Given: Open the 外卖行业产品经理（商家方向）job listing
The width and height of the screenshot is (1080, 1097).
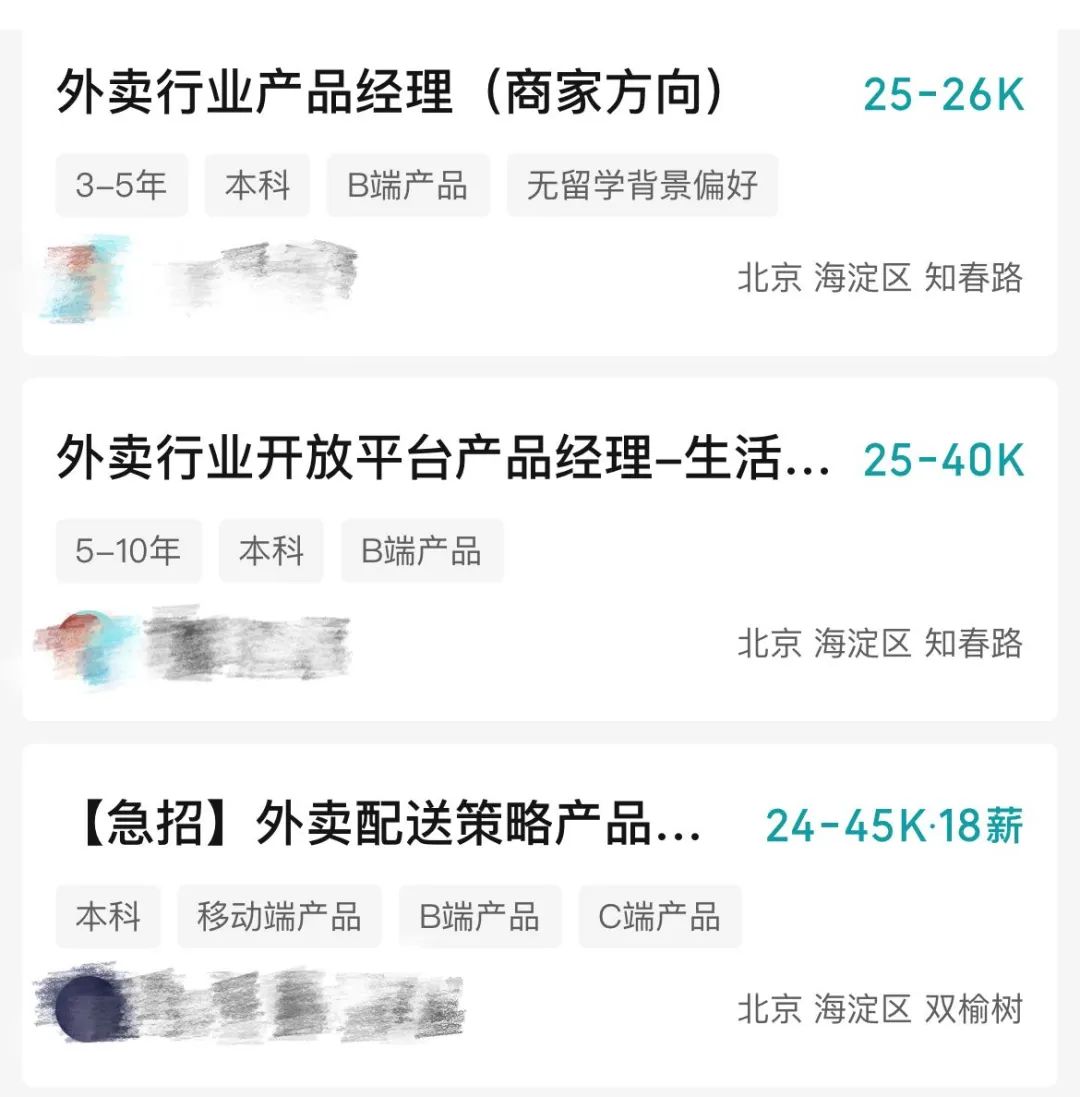Looking at the screenshot, I should 390,95.
